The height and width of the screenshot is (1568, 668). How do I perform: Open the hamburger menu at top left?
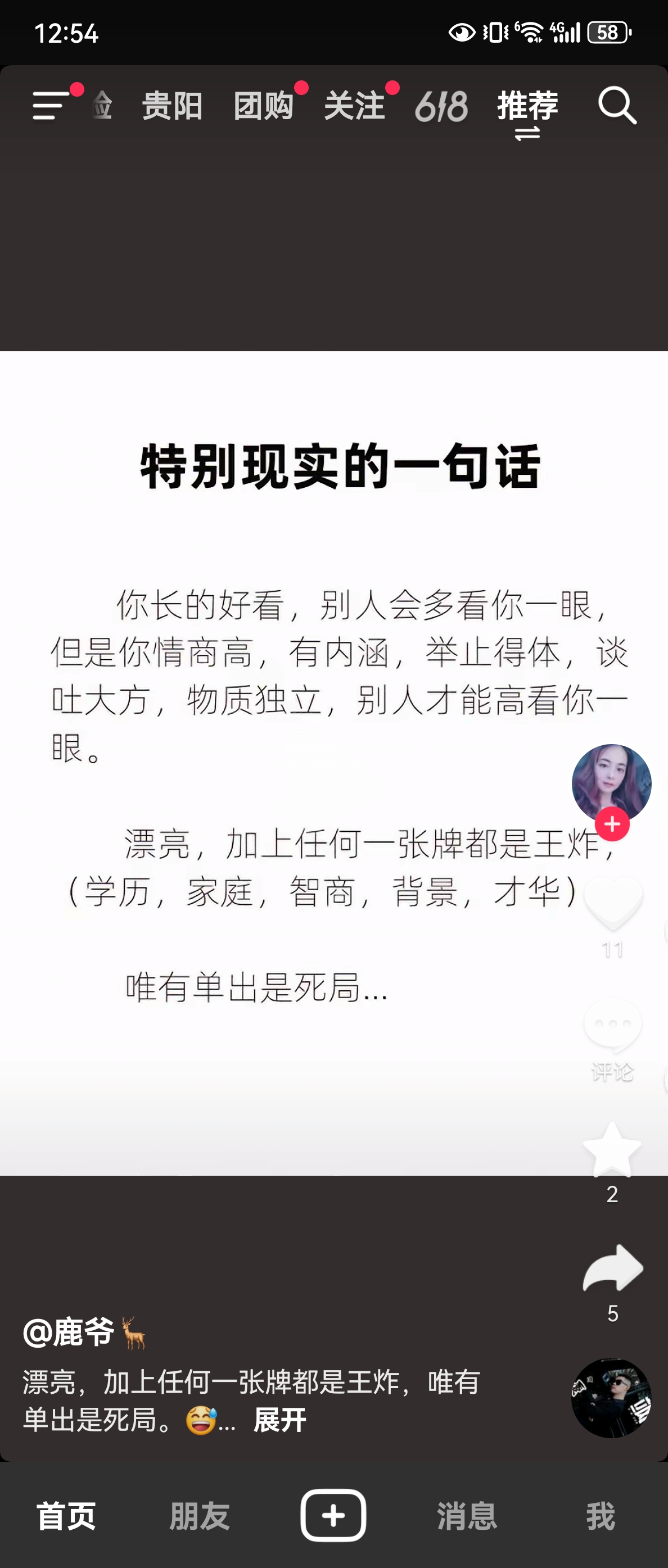click(51, 105)
